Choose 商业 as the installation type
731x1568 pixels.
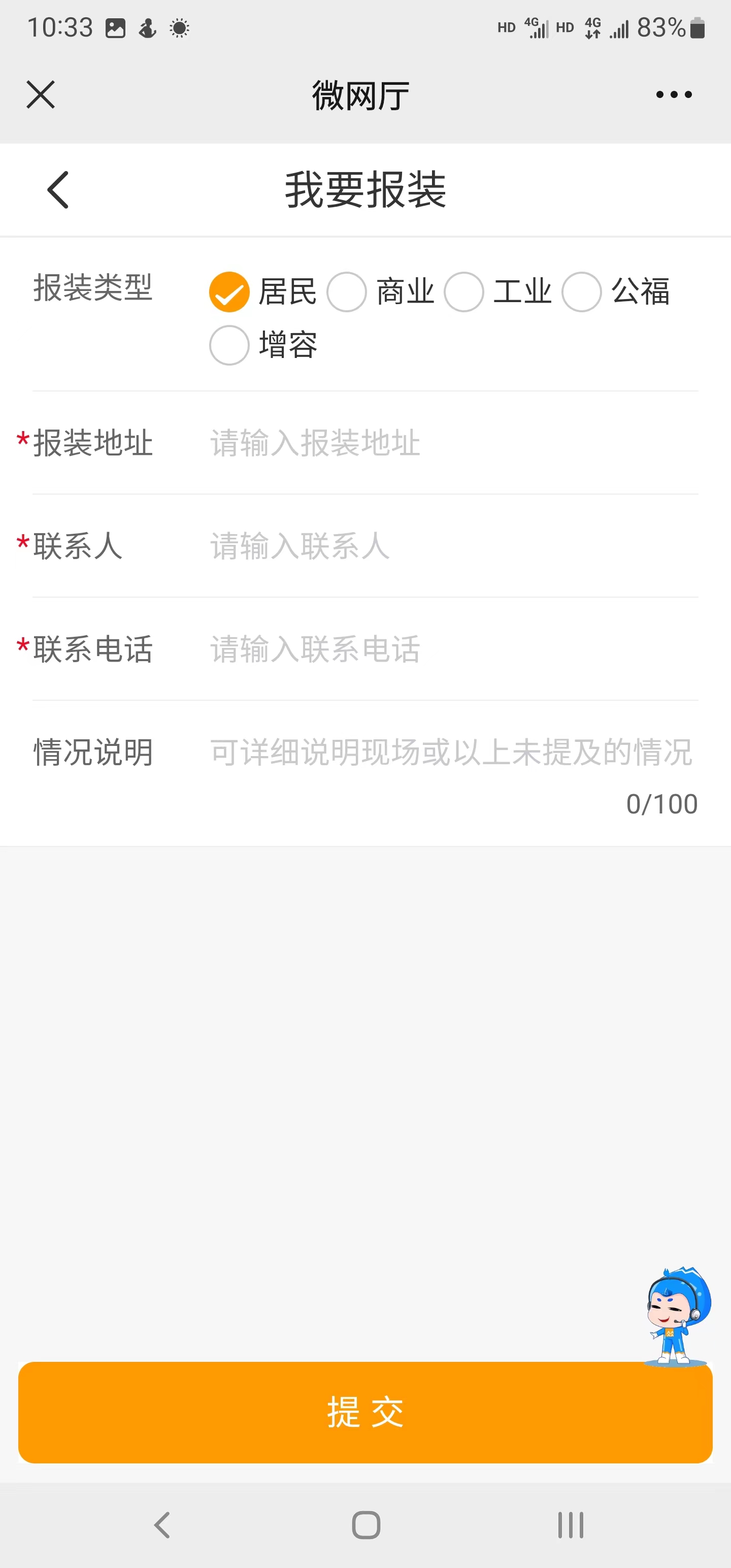tap(347, 291)
